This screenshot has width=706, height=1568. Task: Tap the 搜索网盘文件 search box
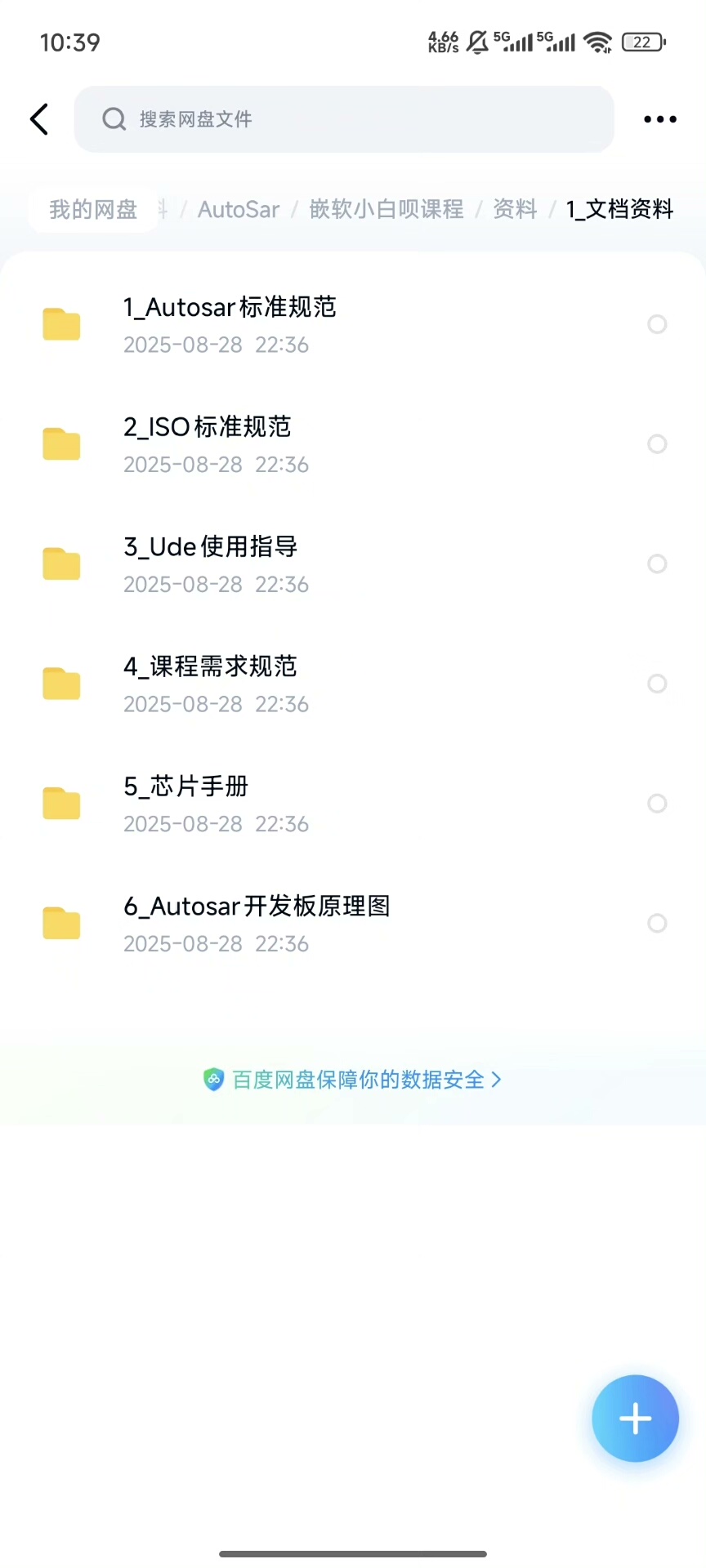[343, 119]
